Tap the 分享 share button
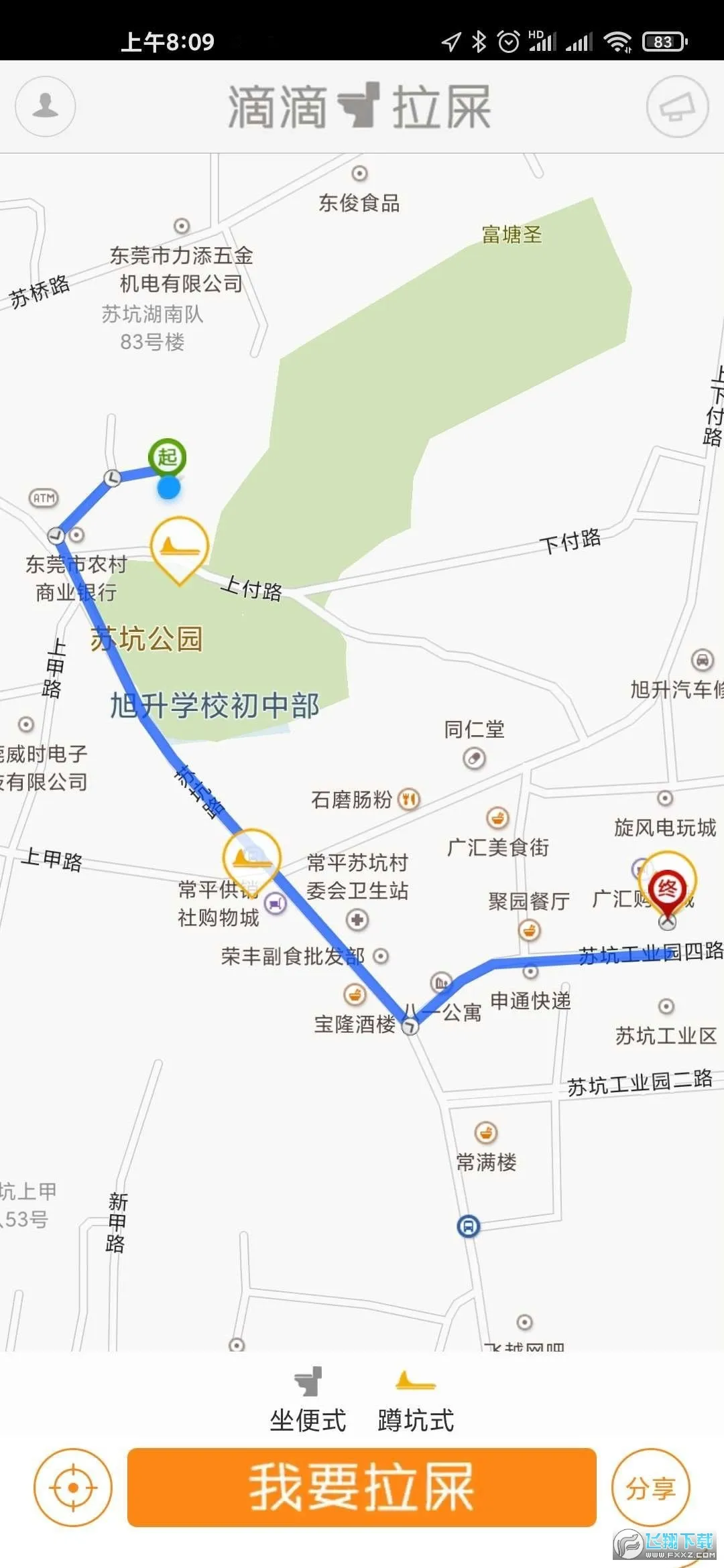This screenshot has width=724, height=1568. 650,1488
